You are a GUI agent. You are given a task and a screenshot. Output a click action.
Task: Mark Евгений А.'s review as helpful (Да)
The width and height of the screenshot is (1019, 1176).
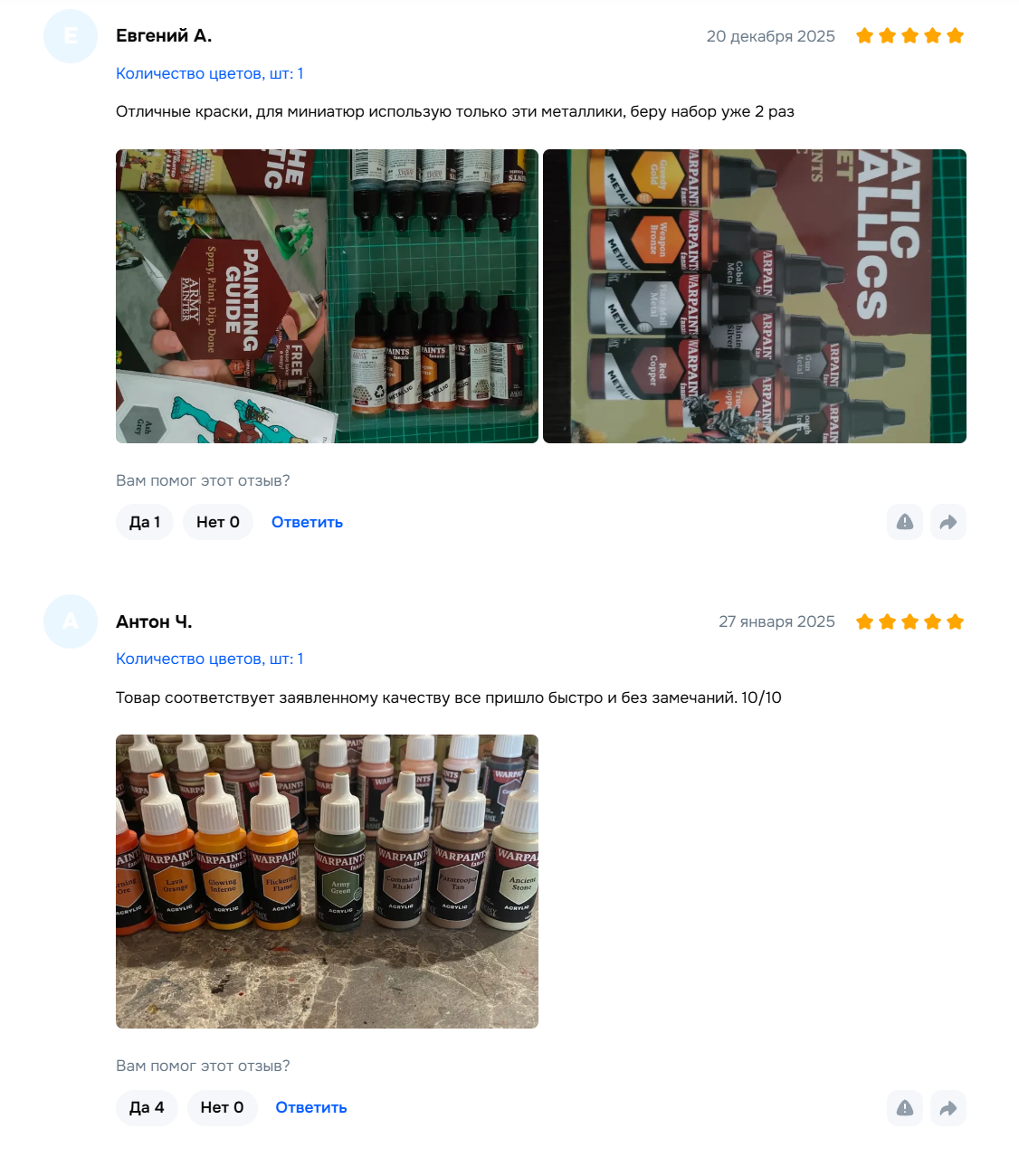click(145, 522)
